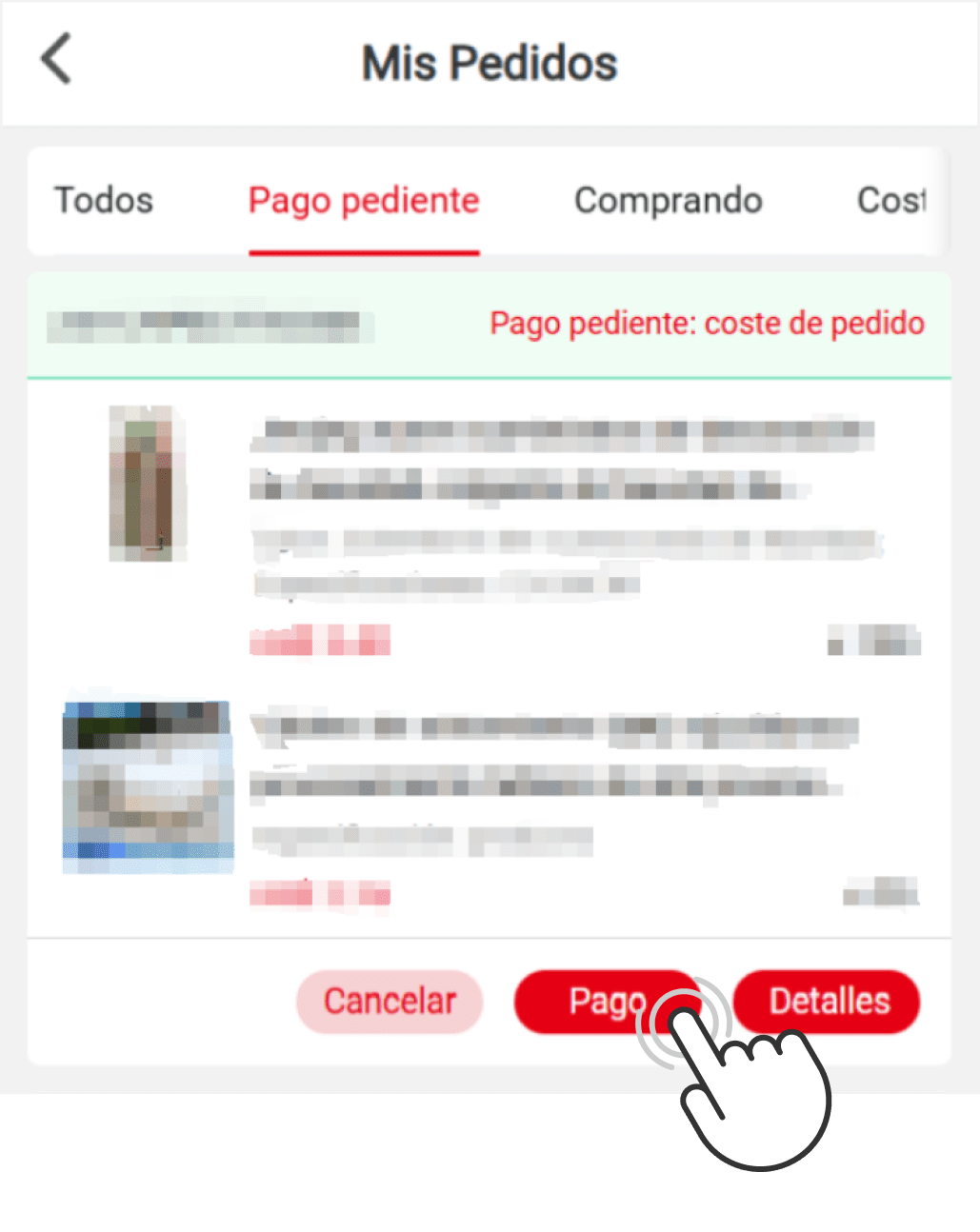The image size is (980, 1232).
Task: Tap the Pago button to pay
Action: coord(590,1002)
